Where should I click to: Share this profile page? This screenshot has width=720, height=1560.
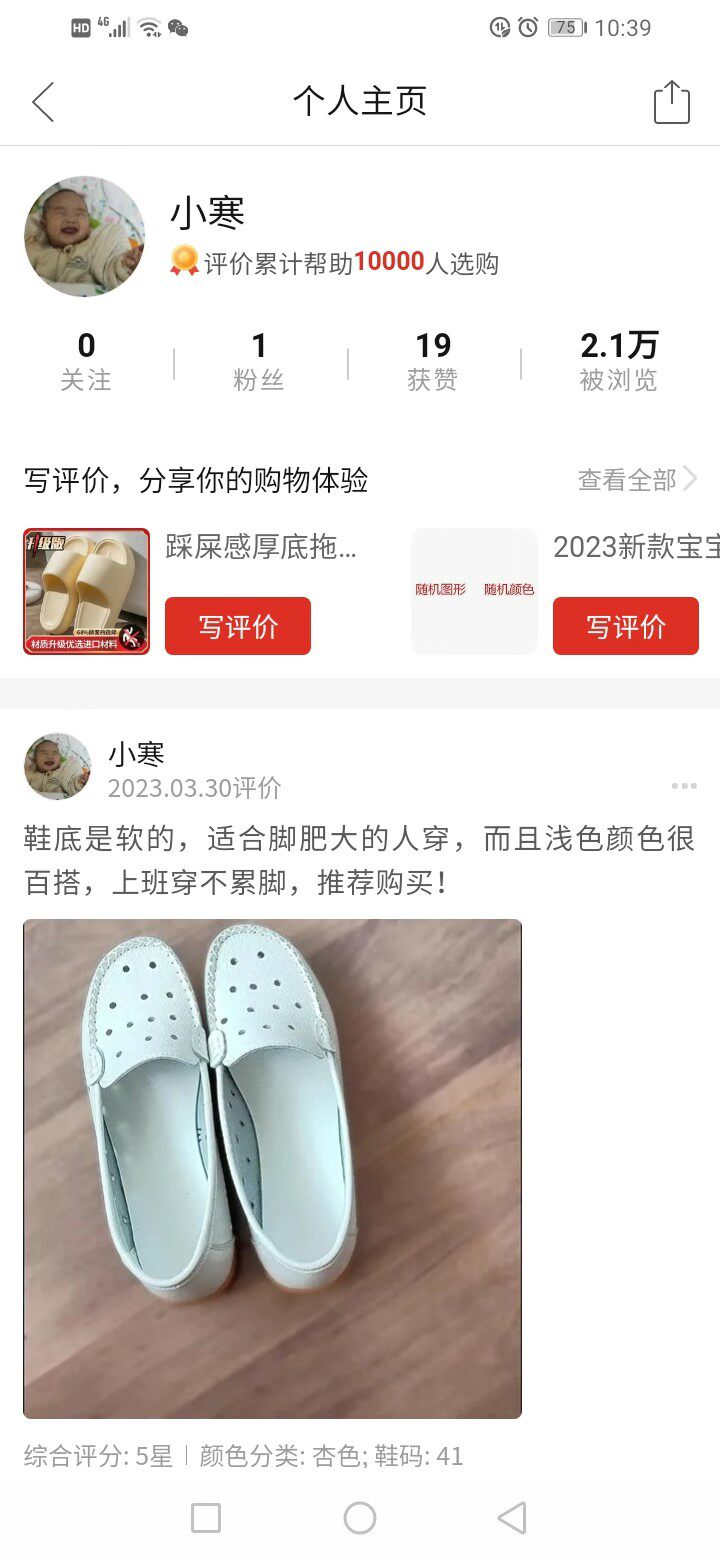coord(671,102)
